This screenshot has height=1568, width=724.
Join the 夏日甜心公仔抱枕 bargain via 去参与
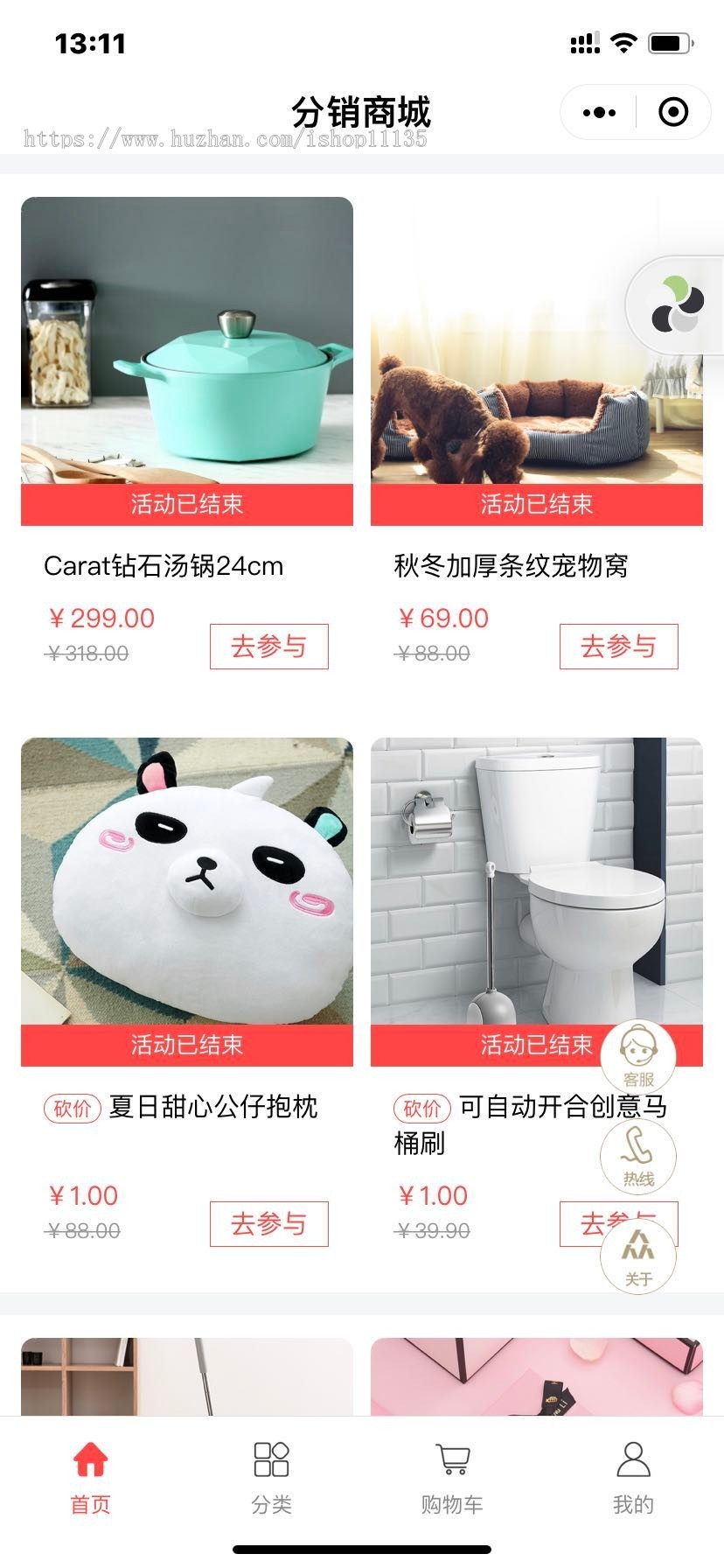click(x=268, y=1223)
